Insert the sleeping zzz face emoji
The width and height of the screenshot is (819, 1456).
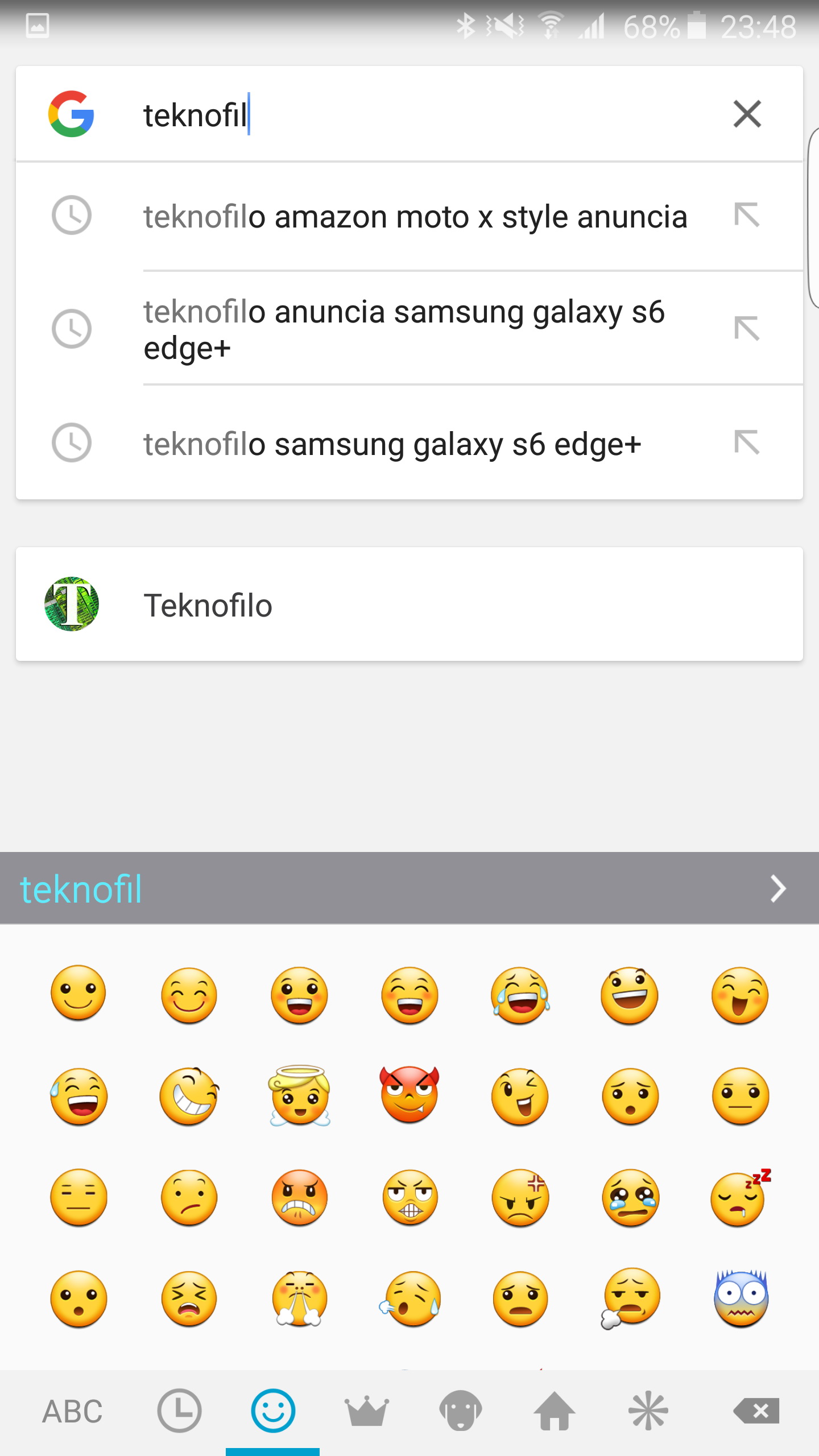(740, 1197)
